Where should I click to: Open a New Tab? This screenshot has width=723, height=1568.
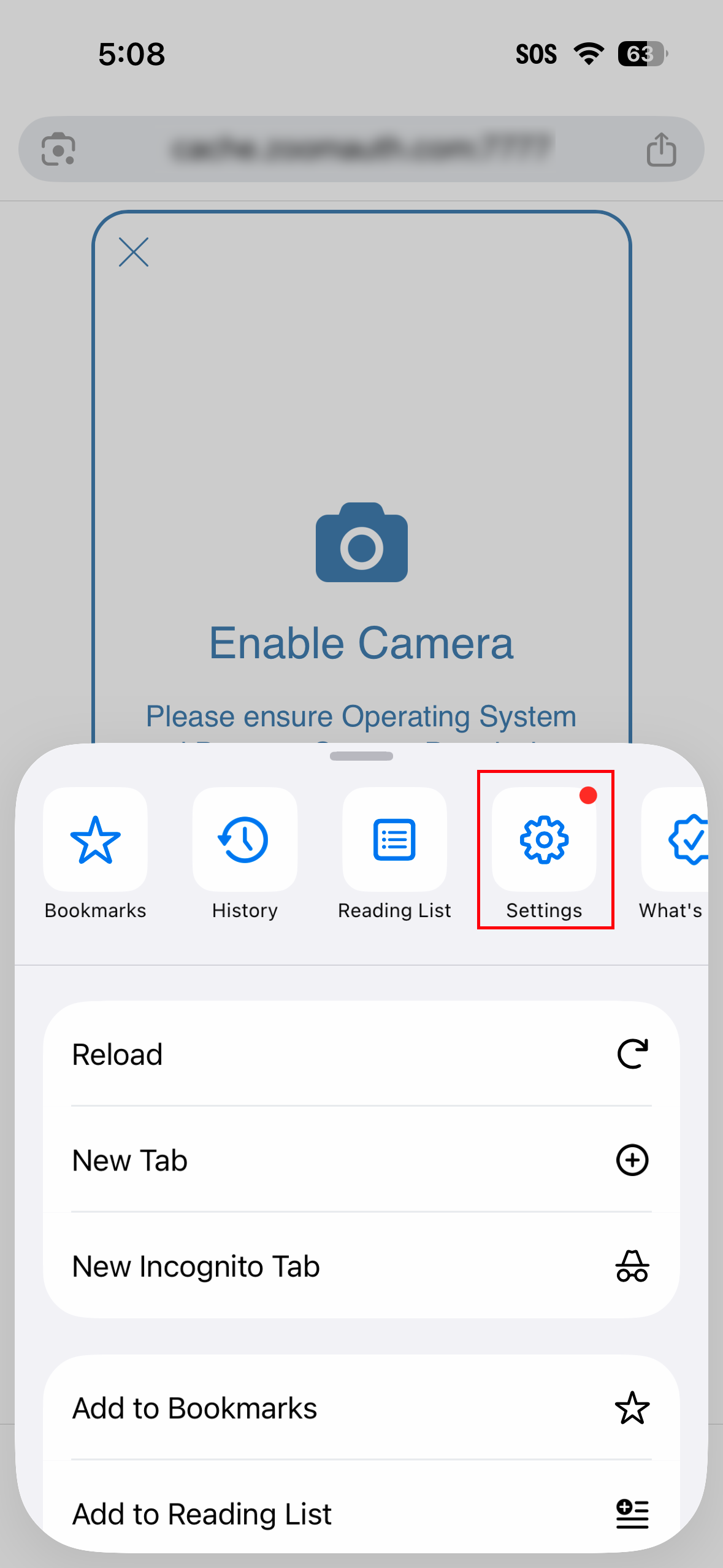[x=361, y=1160]
